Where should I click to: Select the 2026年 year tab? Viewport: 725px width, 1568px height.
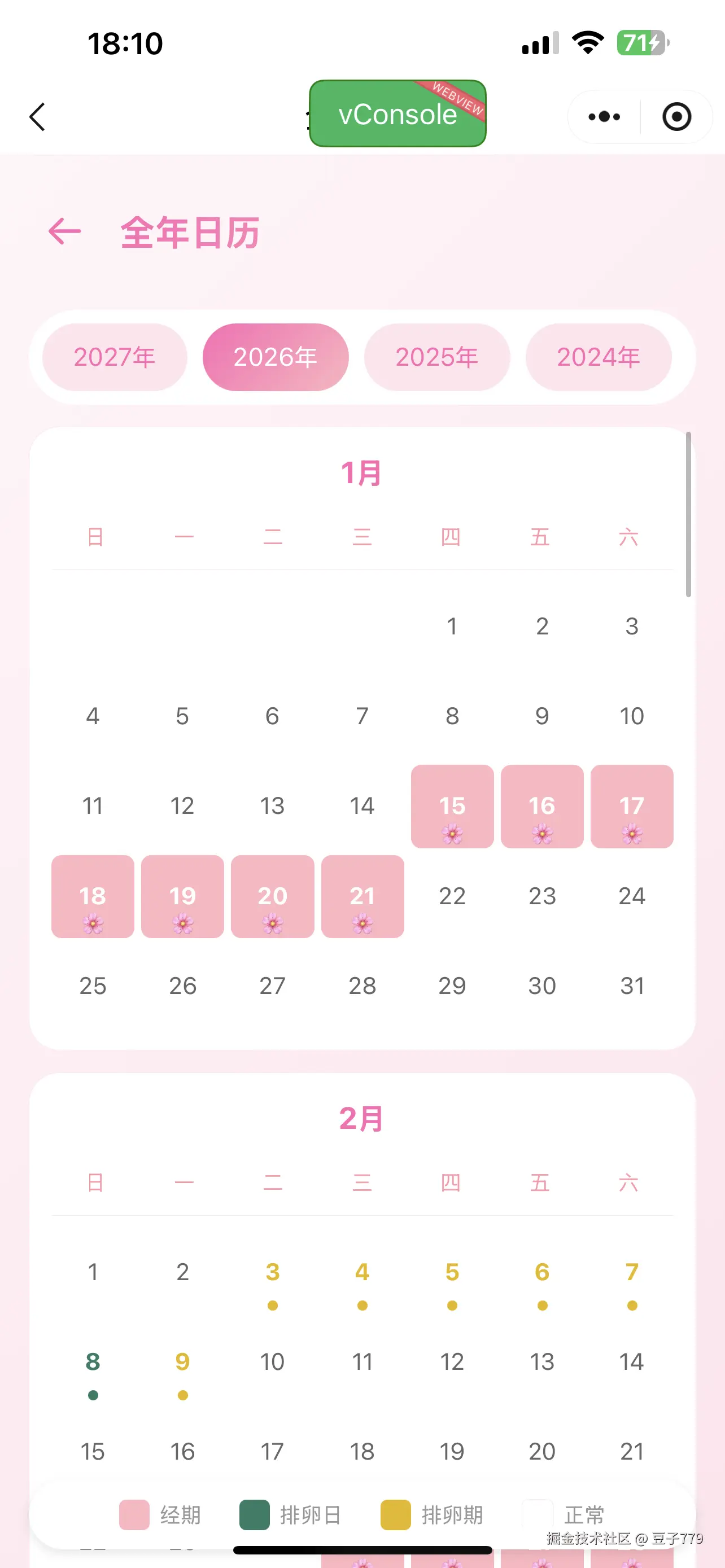point(275,357)
